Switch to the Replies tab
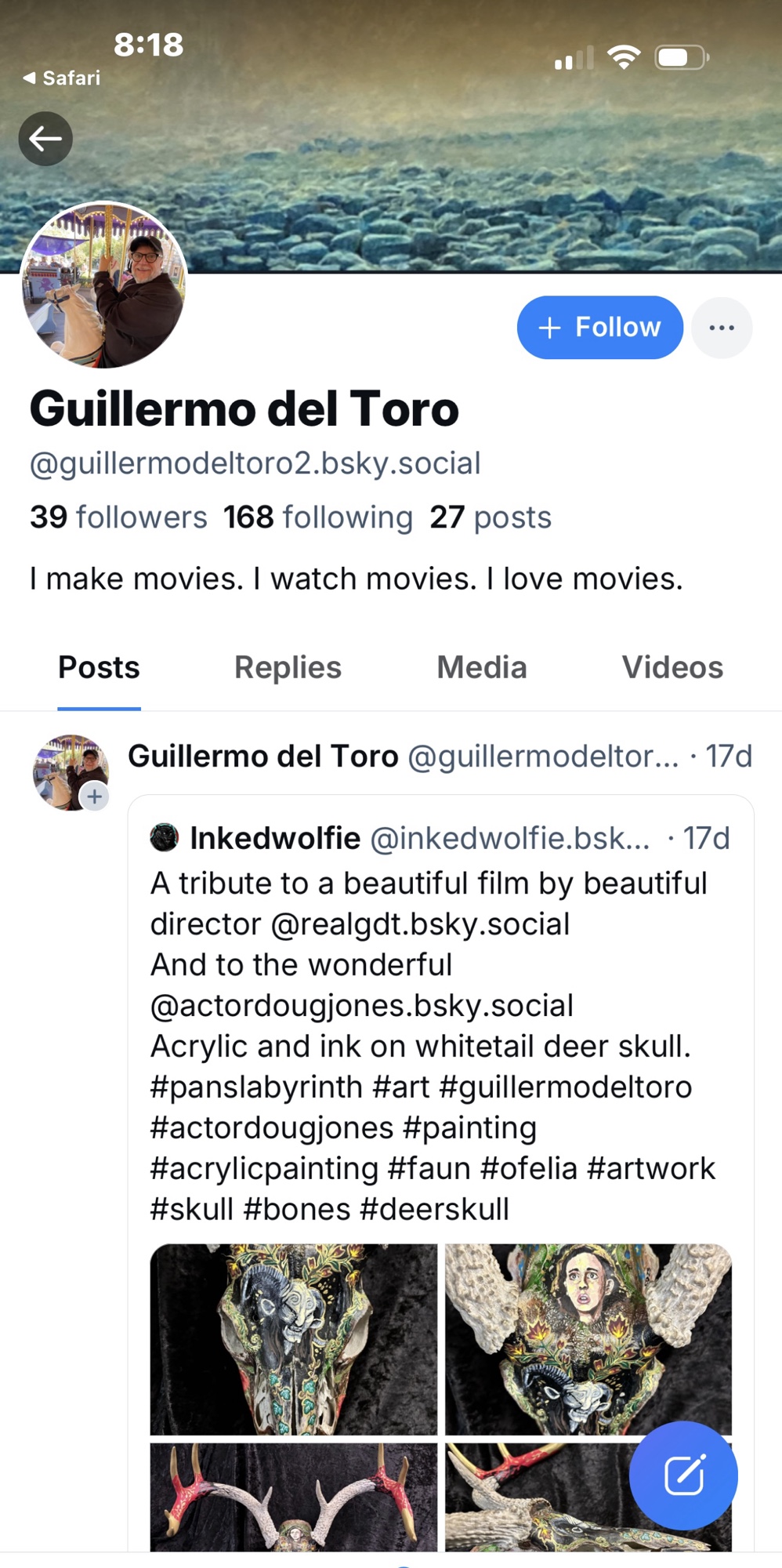Screen dimensions: 782x1568 (288, 668)
